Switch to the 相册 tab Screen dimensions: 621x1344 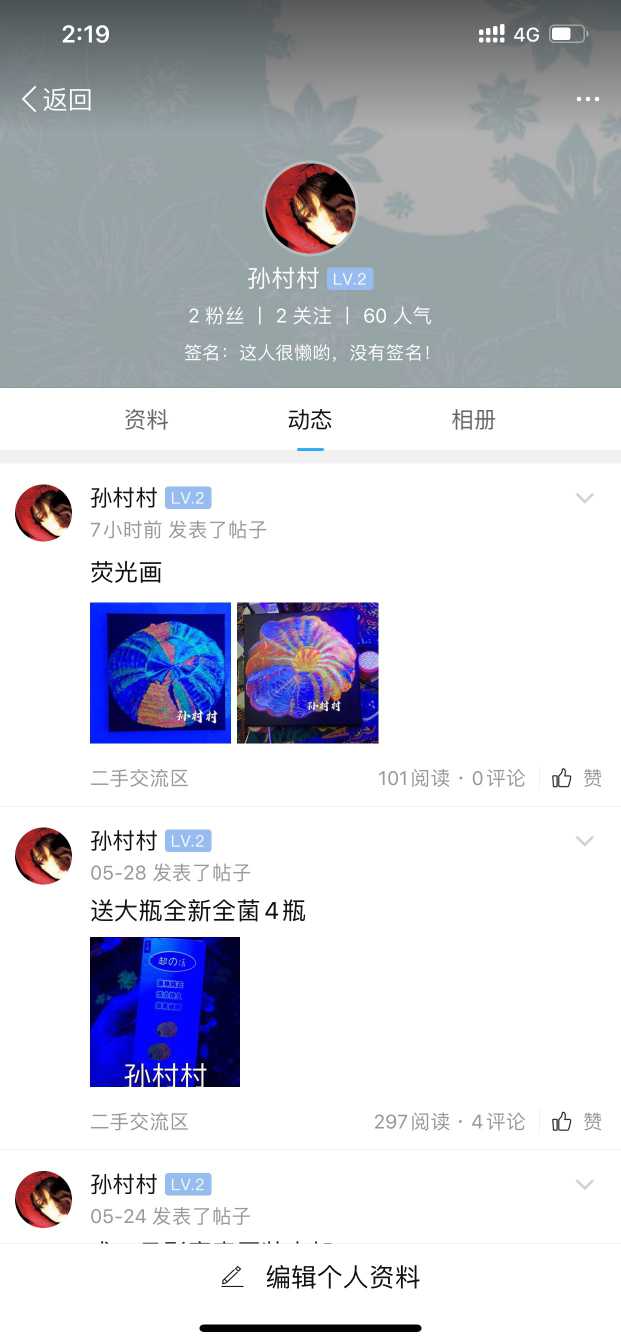(x=473, y=420)
